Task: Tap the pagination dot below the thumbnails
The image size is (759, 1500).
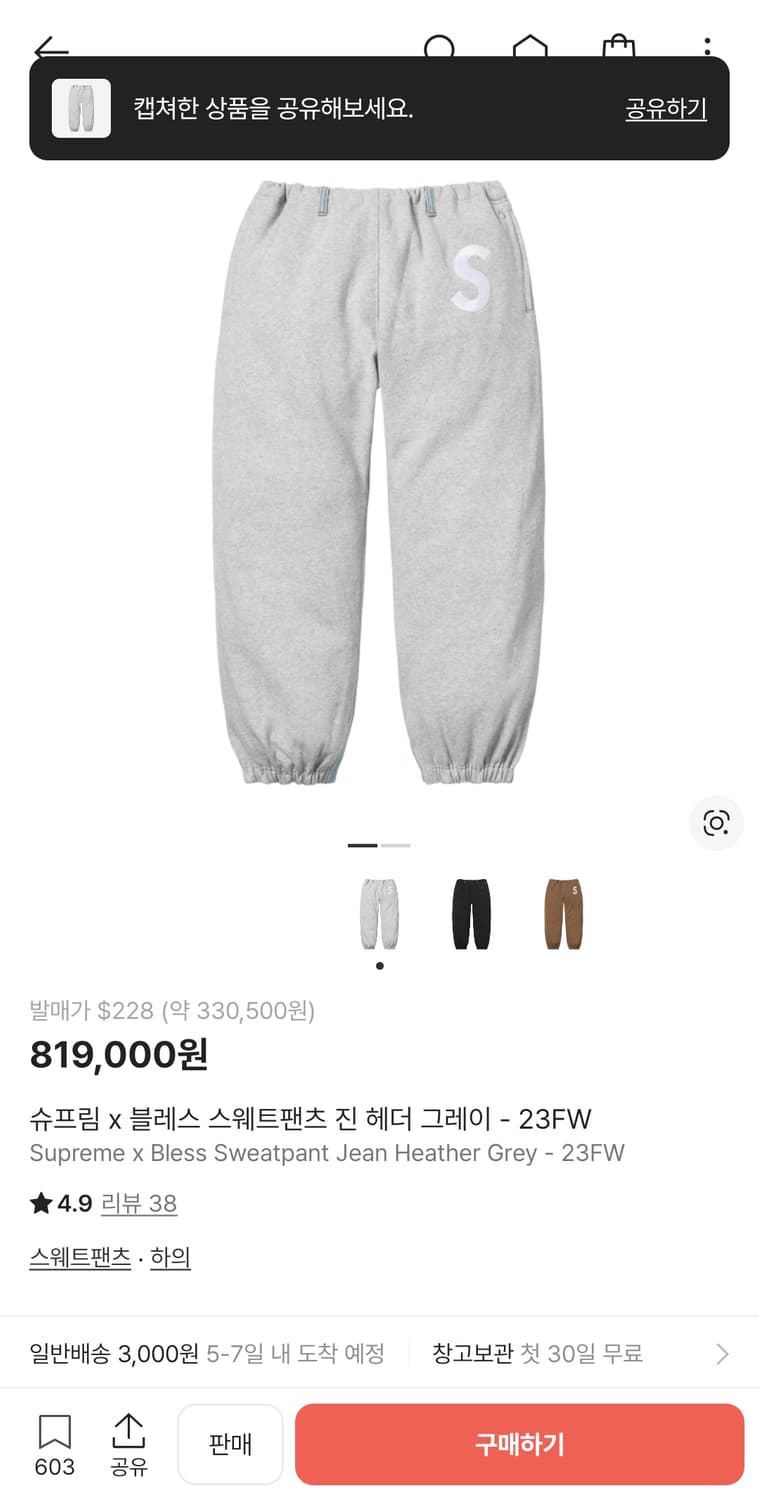Action: [379, 966]
